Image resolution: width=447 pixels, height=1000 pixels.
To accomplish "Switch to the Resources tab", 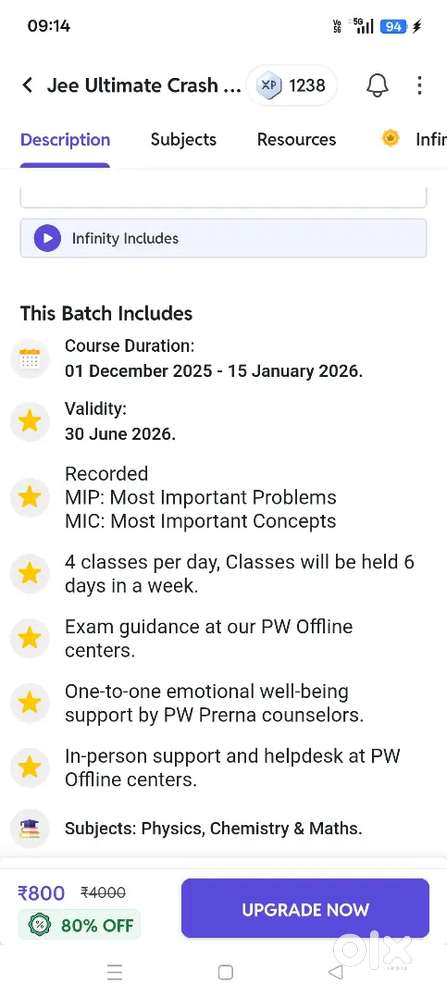I will click(297, 140).
